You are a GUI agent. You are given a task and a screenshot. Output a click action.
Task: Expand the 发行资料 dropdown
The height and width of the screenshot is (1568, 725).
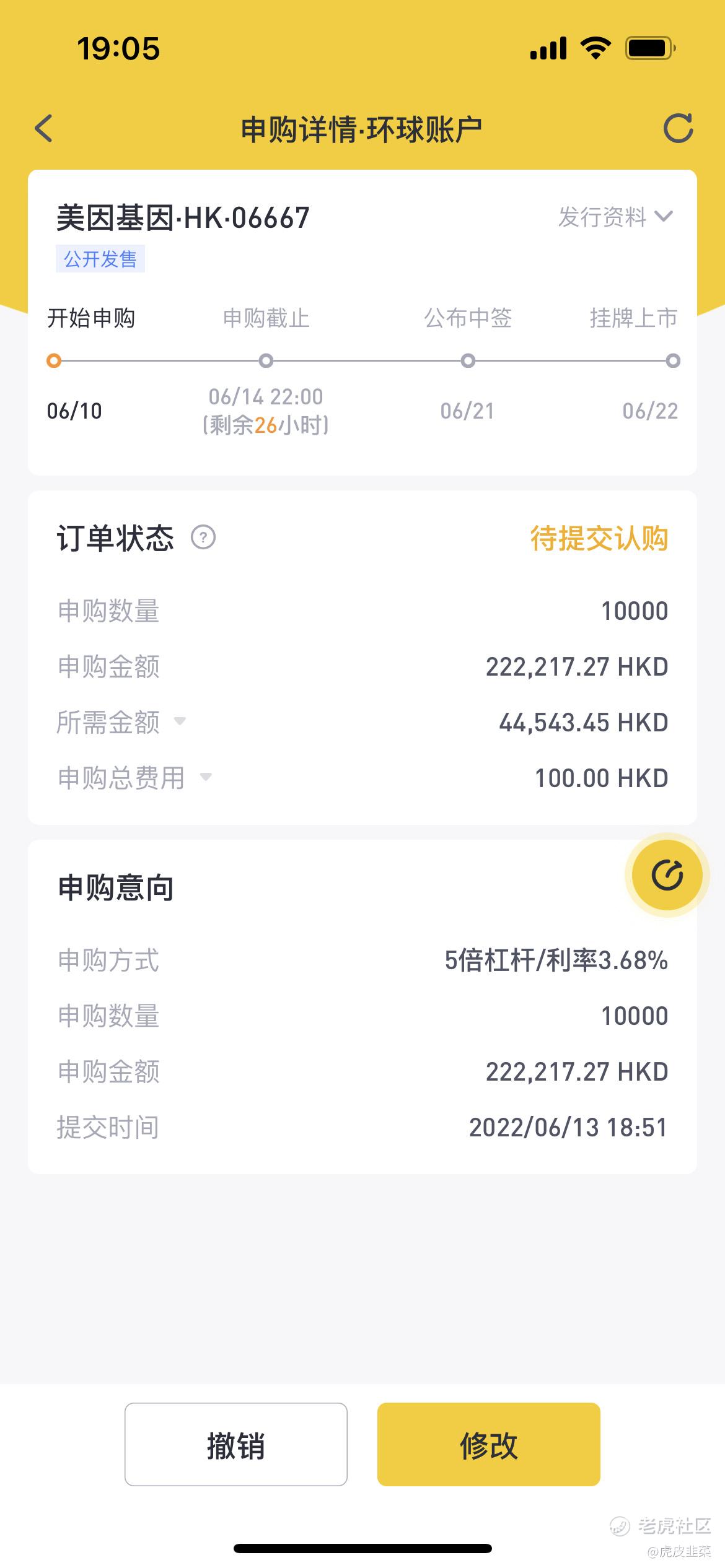click(615, 217)
